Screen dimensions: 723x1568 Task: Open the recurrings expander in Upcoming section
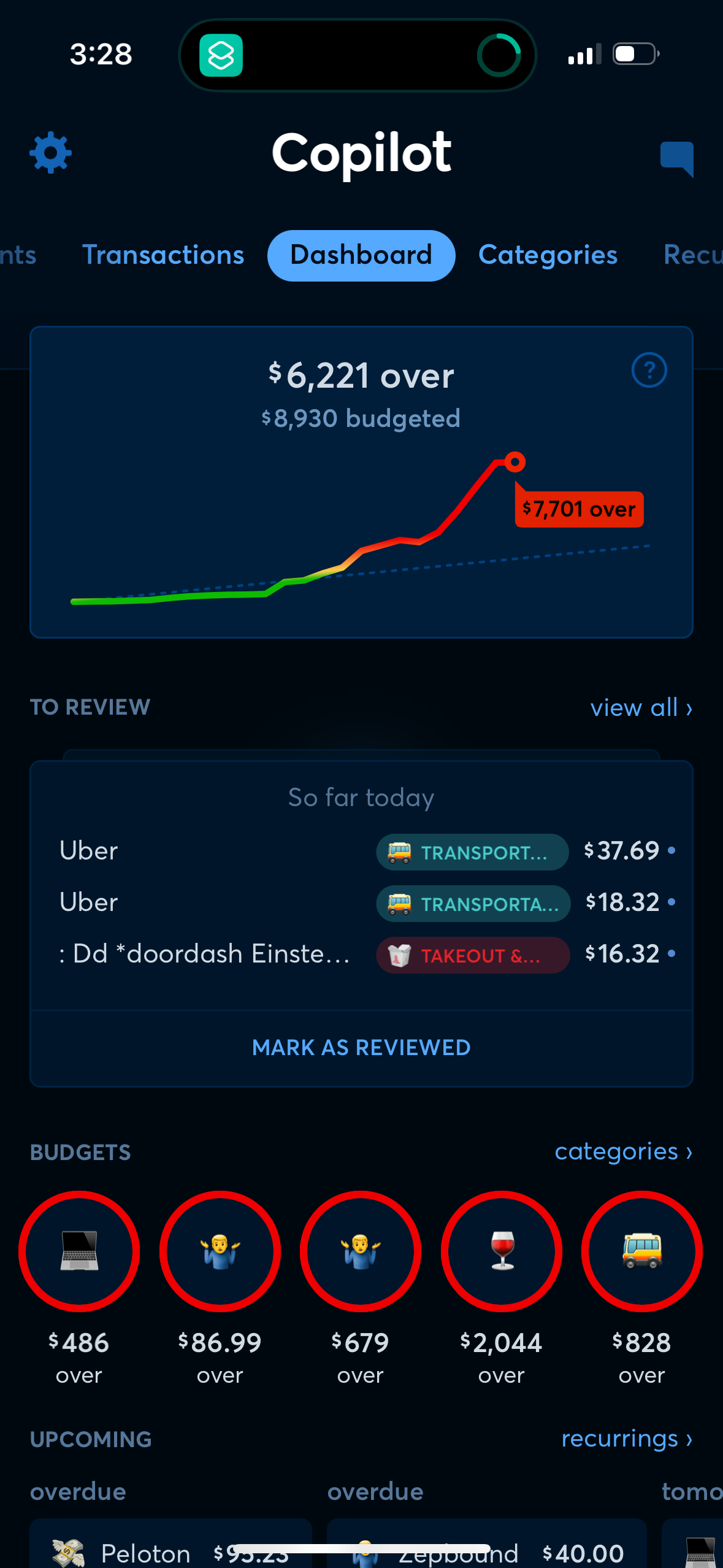[627, 1439]
